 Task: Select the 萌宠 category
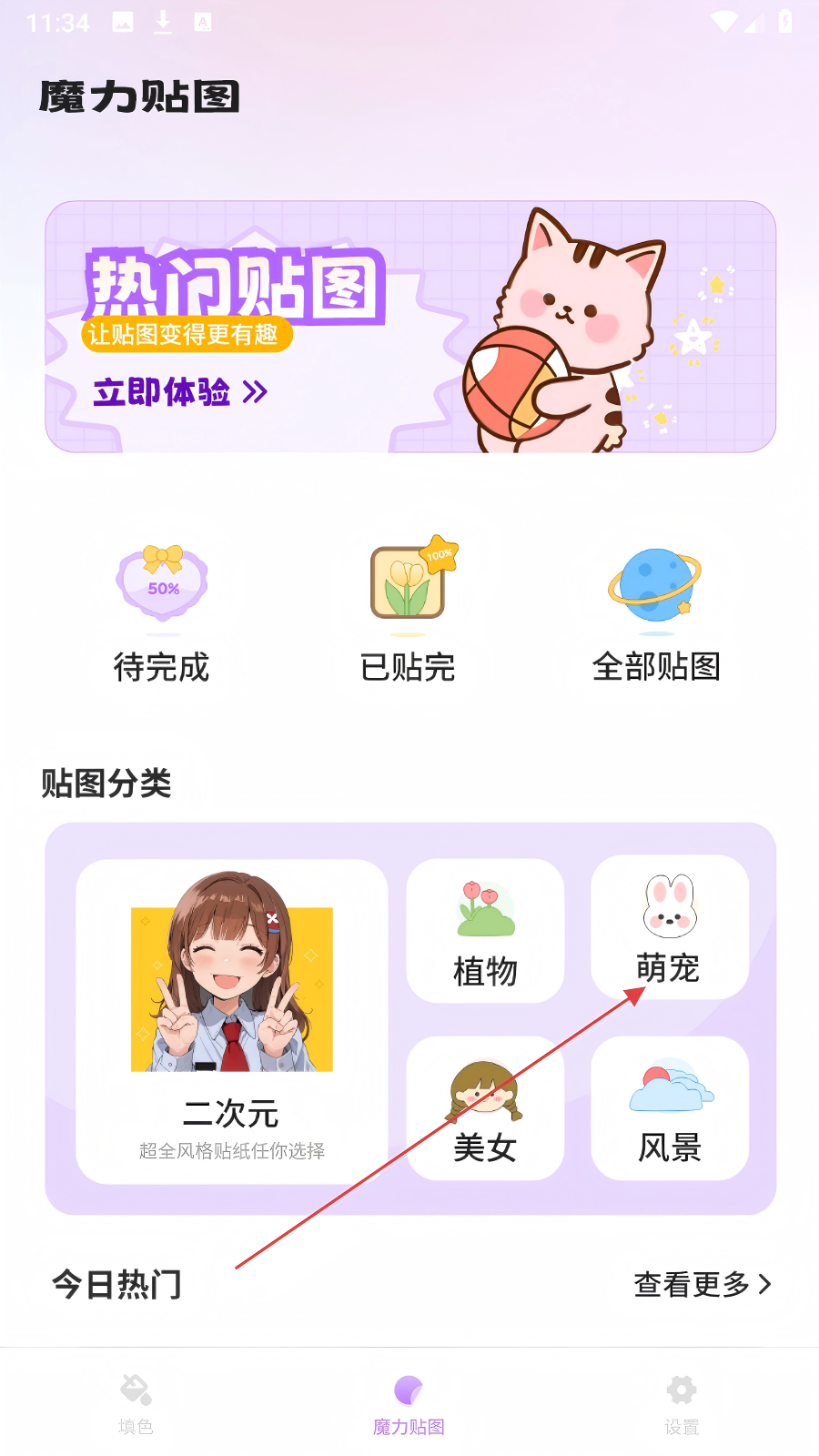point(670,927)
